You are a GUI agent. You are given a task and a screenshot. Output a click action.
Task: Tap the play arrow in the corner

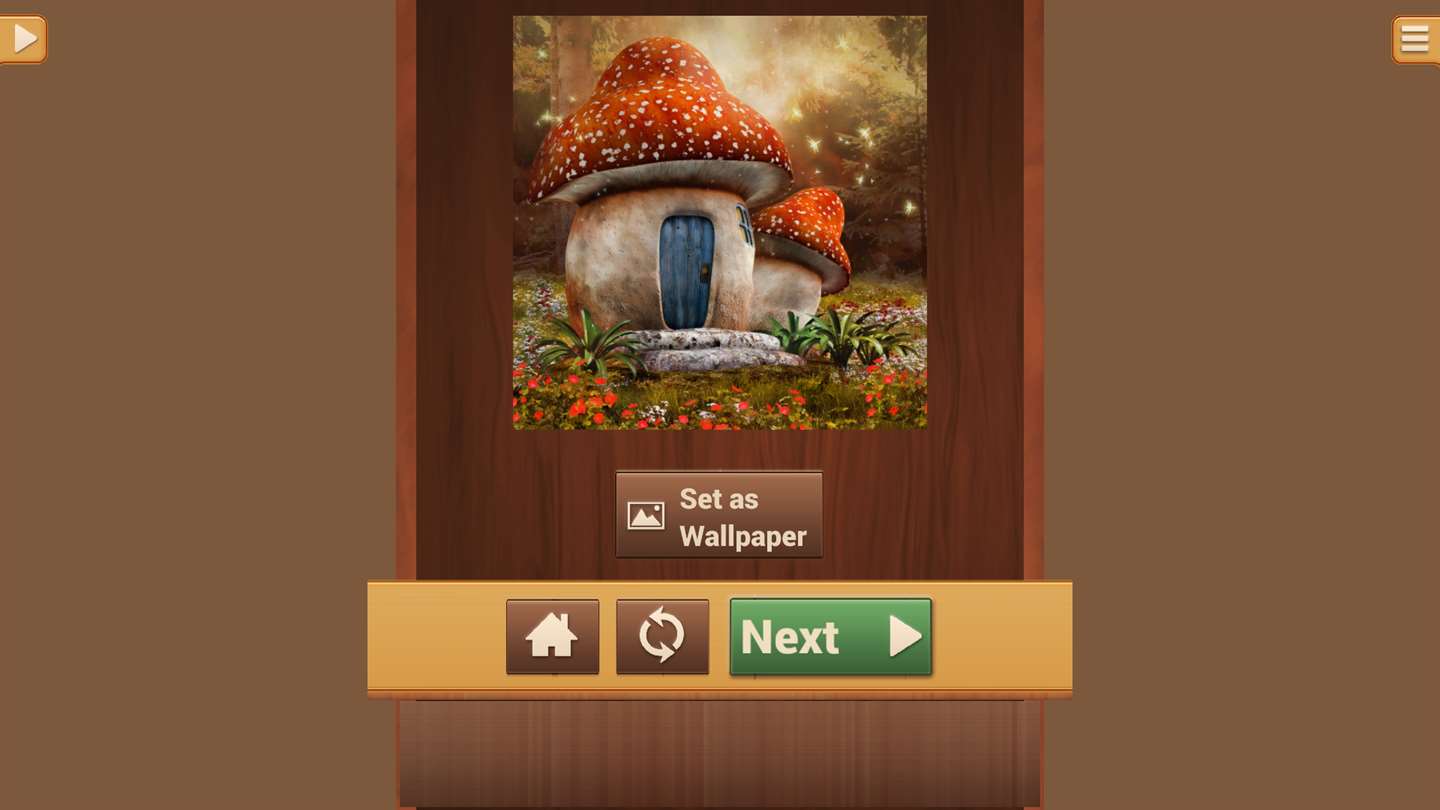pyautogui.click(x=23, y=39)
